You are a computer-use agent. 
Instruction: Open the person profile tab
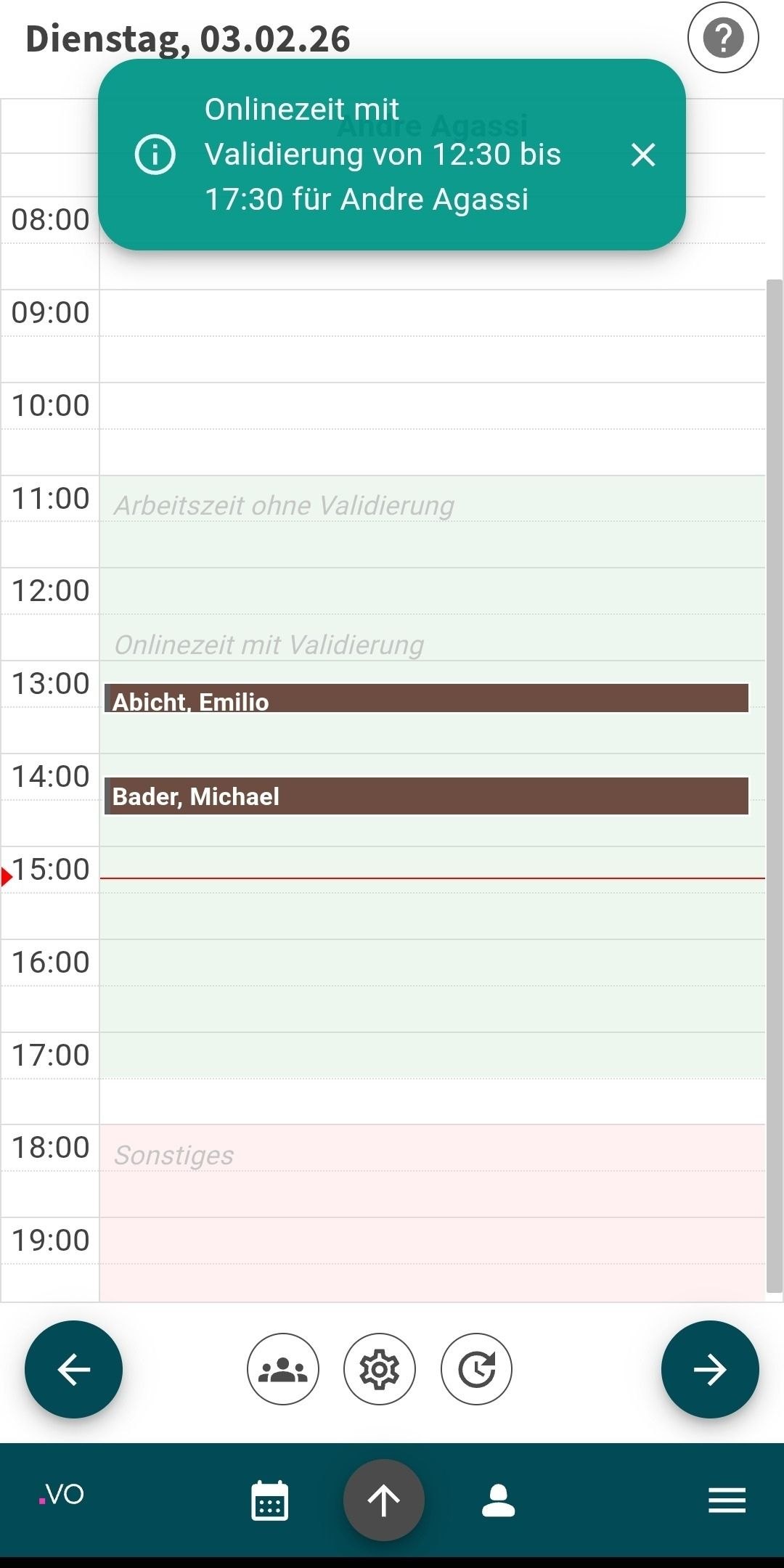498,1500
